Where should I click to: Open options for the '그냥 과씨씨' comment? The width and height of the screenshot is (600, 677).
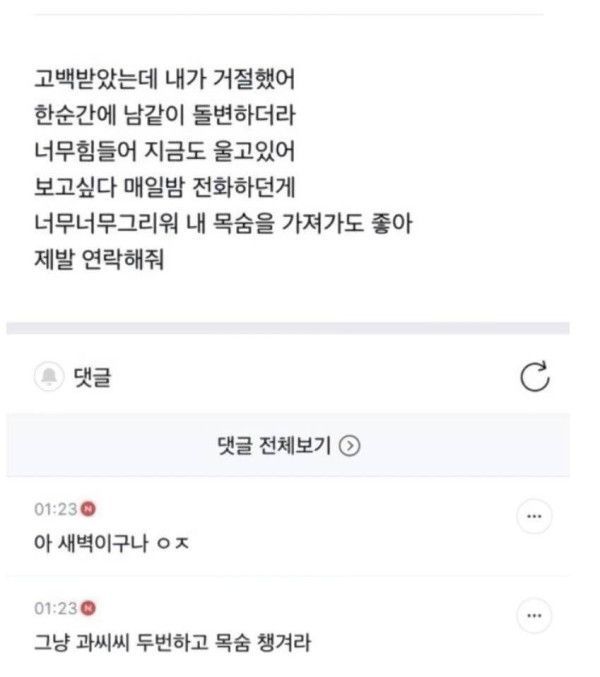(x=533, y=616)
